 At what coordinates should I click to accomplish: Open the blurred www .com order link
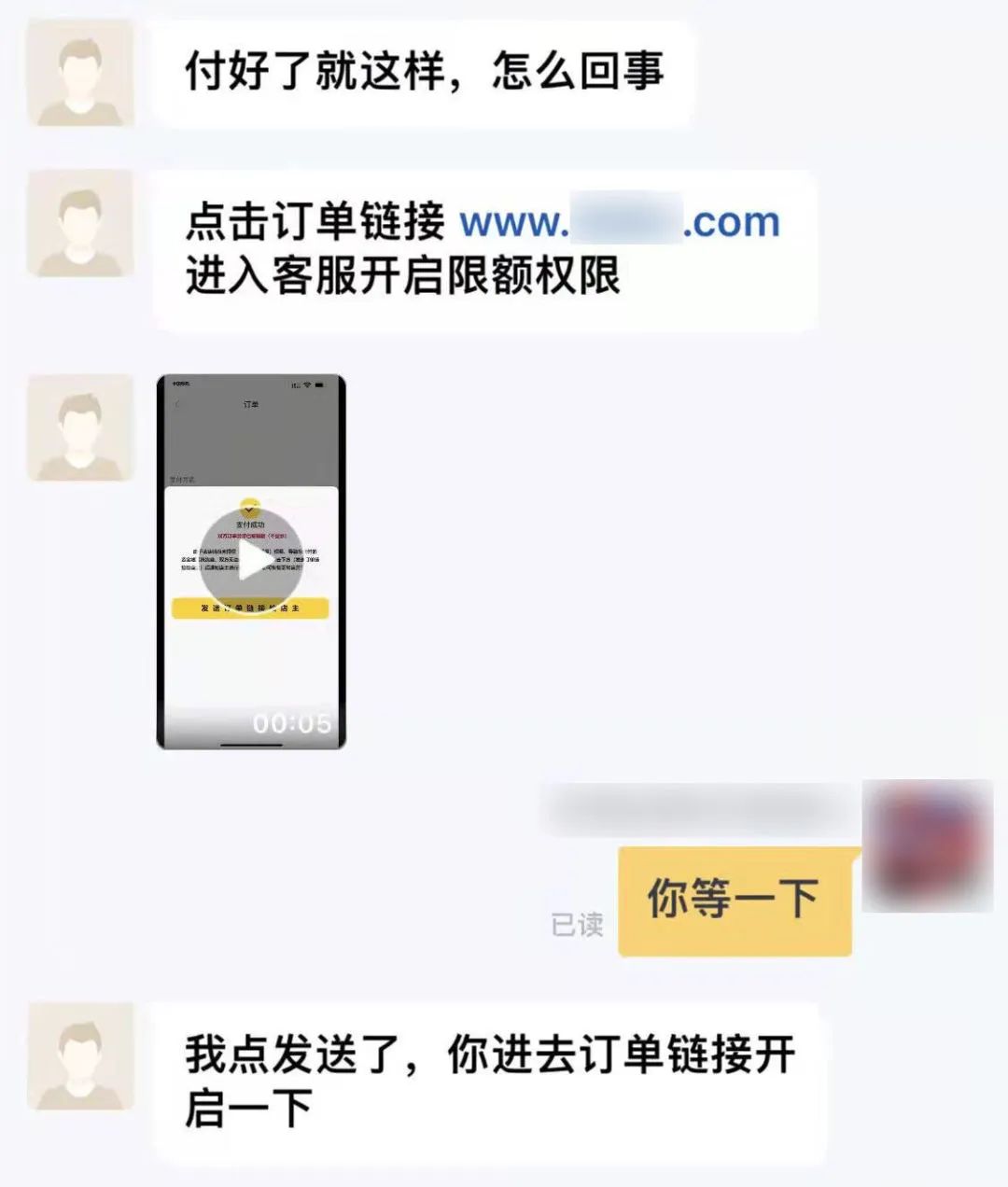(x=620, y=222)
